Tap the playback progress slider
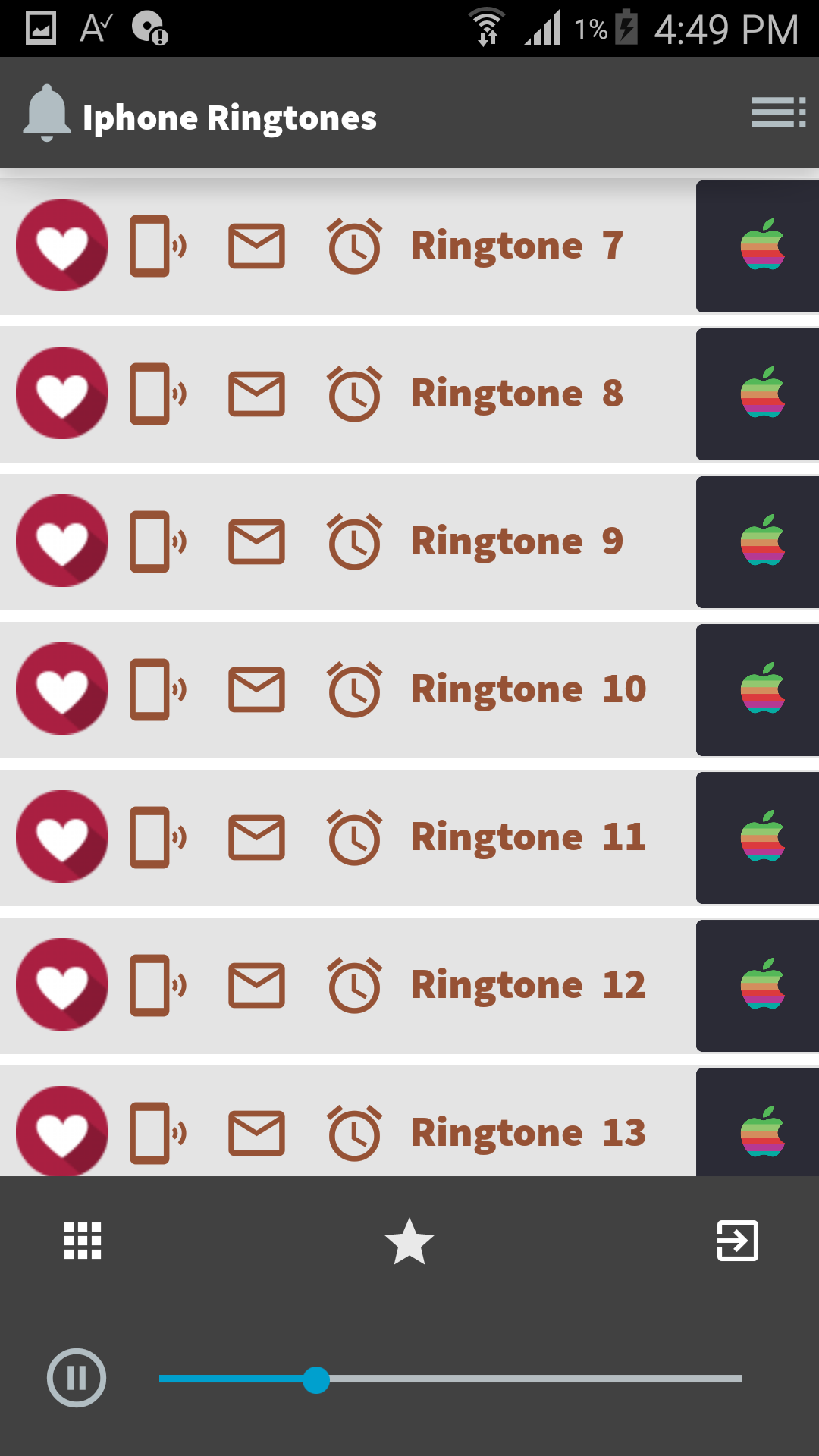 (x=450, y=1379)
